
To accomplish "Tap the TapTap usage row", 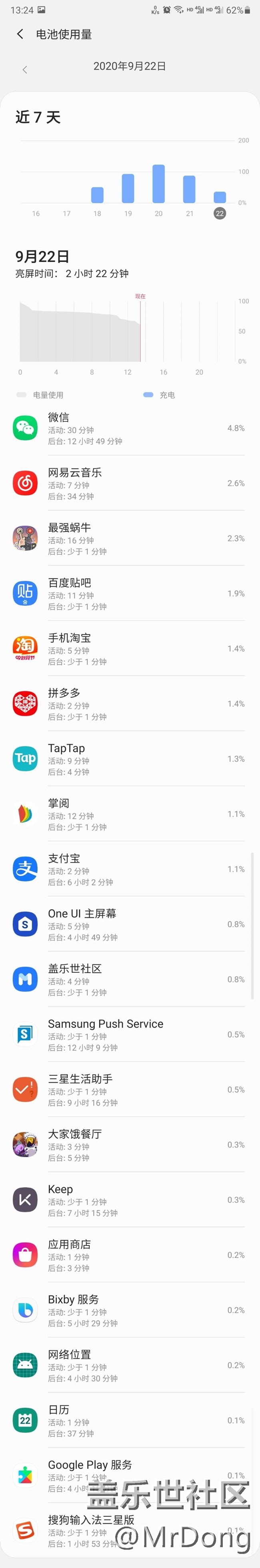I will (x=129, y=759).
